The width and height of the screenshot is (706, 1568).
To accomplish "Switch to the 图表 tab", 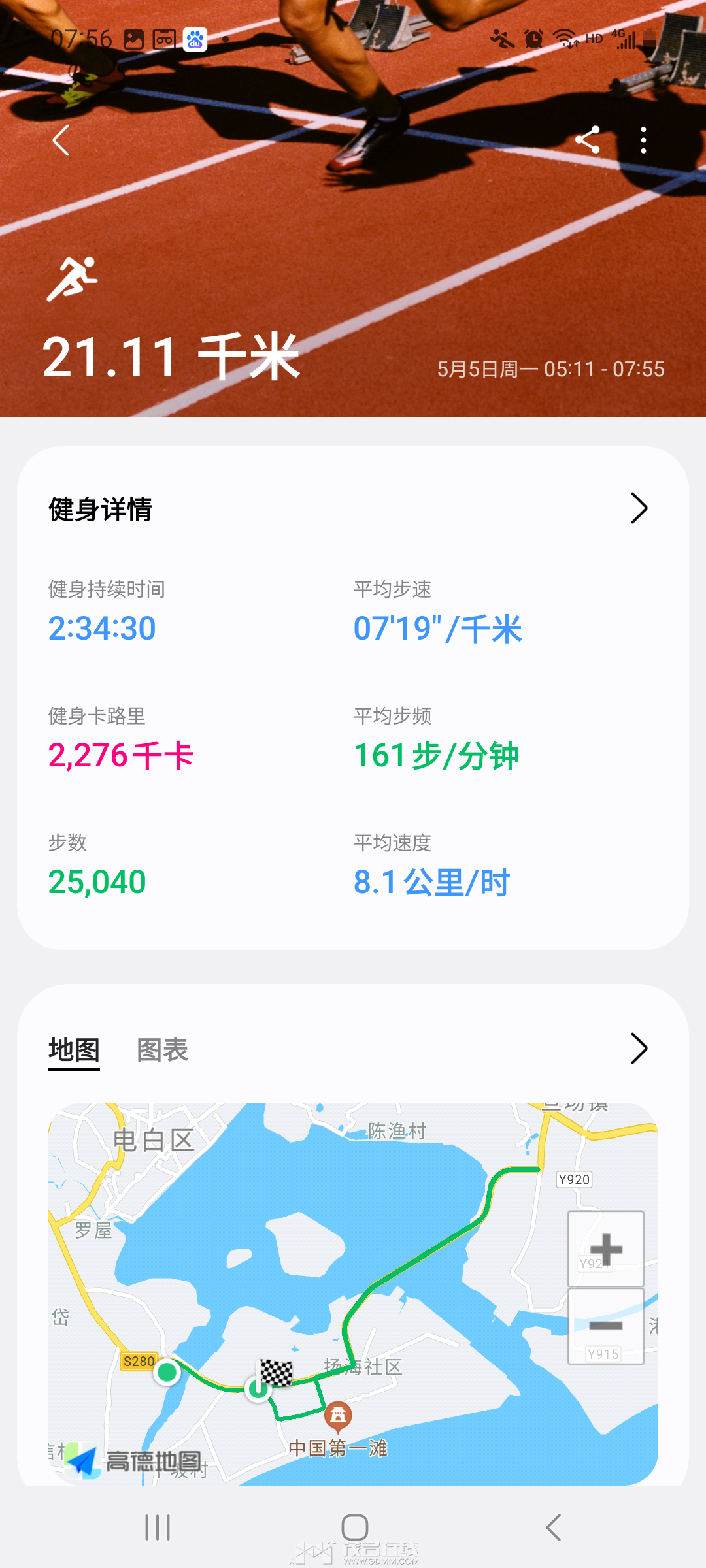I will (161, 1049).
